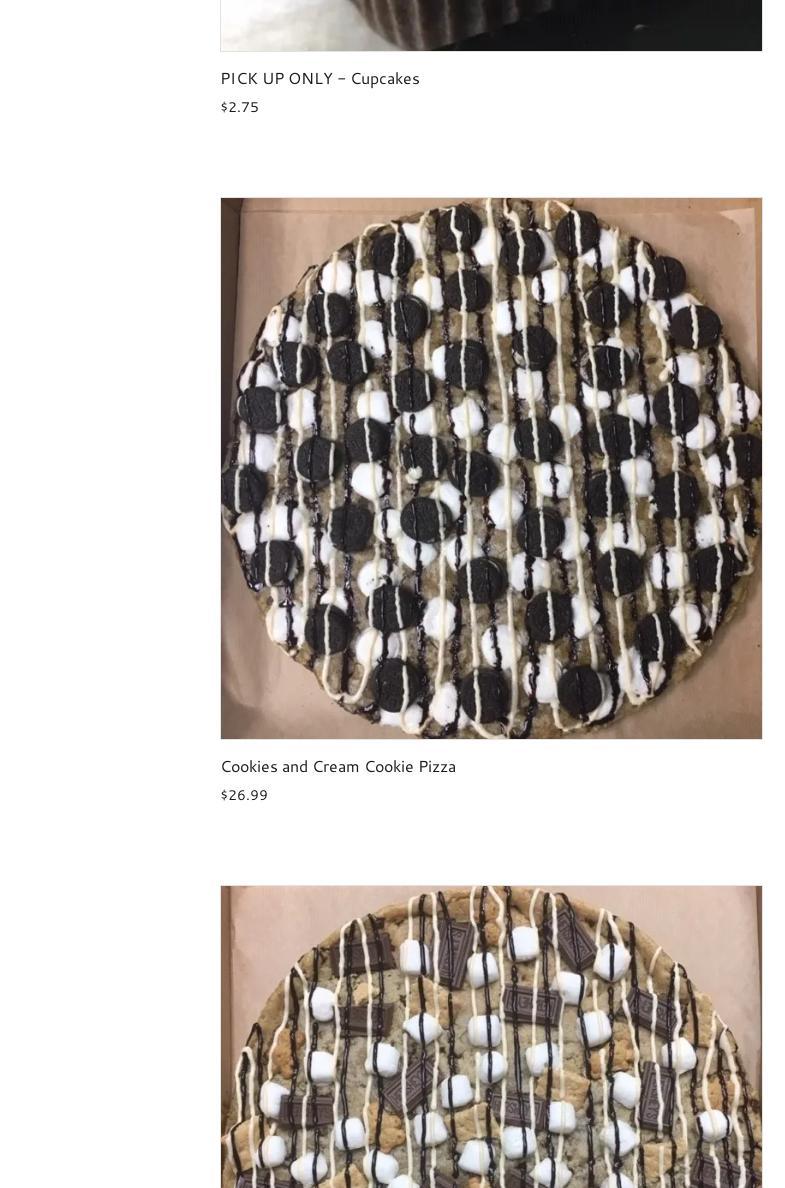Tap the Cookies and Cream Cookie Pizza title
This screenshot has height=1188, width=785.
(338, 767)
